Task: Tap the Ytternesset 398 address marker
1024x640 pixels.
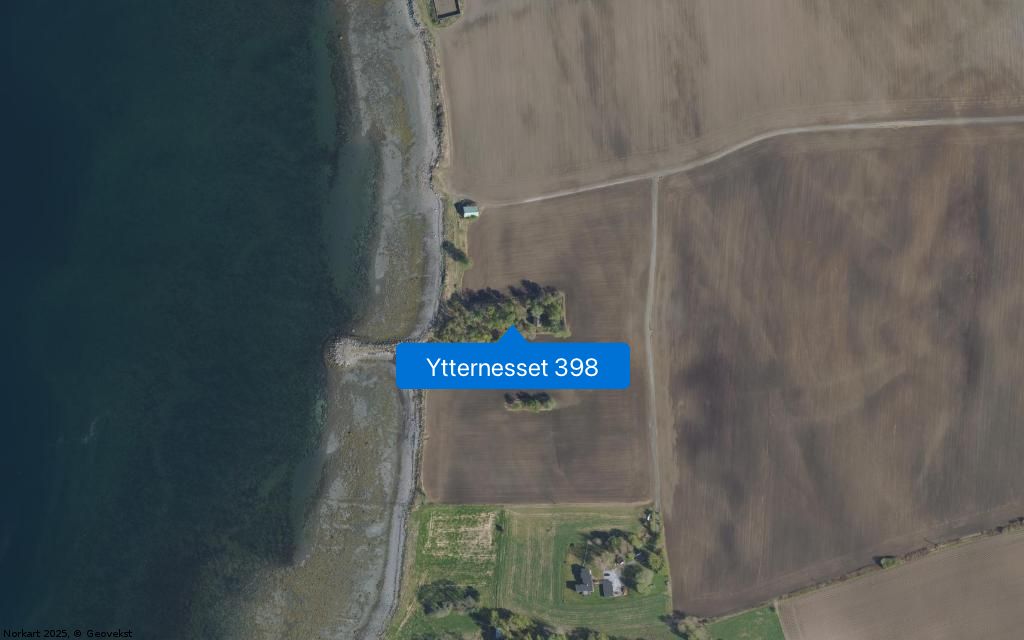Action: tap(512, 366)
